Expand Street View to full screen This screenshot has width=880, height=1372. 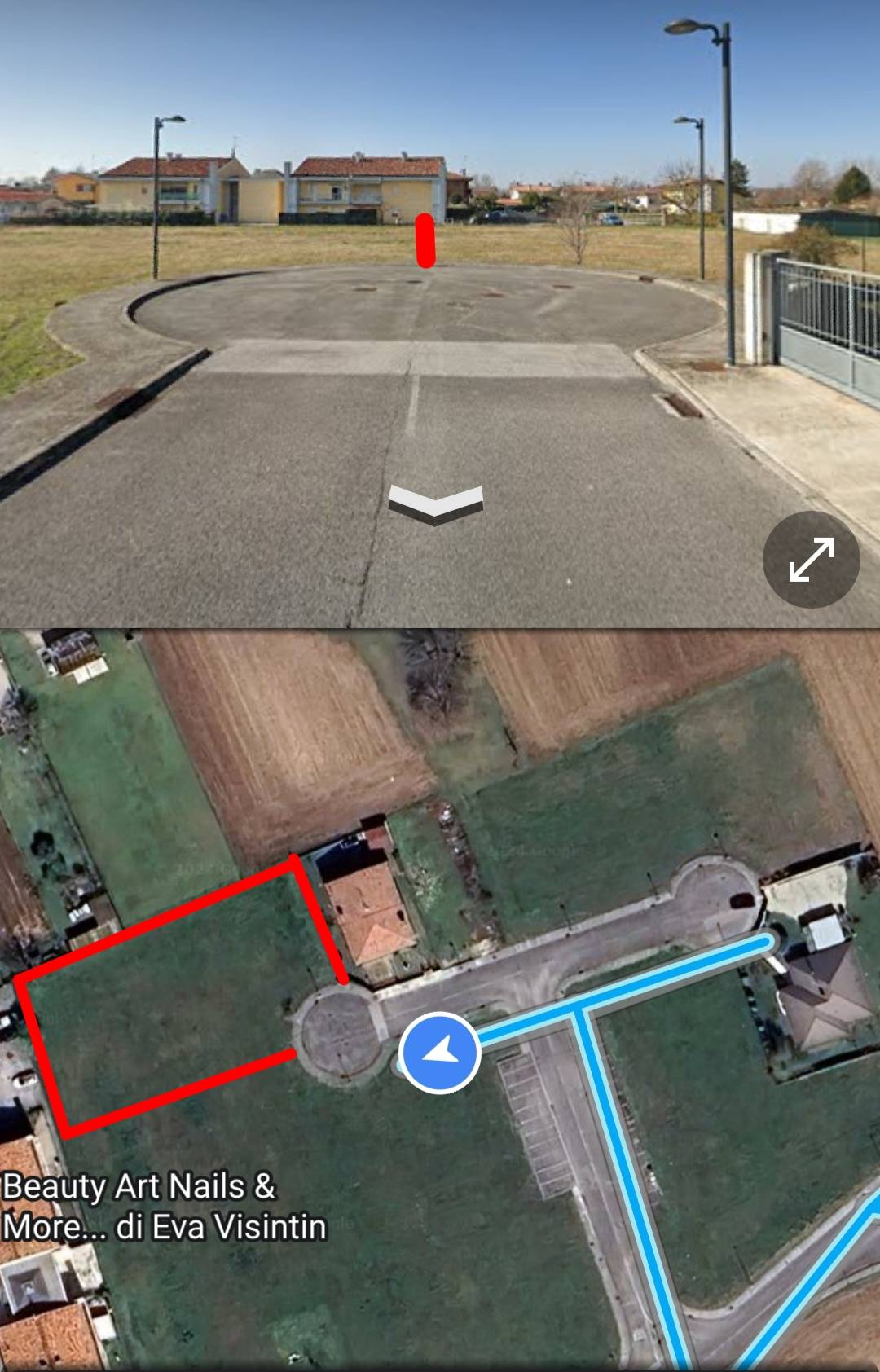[x=811, y=560]
